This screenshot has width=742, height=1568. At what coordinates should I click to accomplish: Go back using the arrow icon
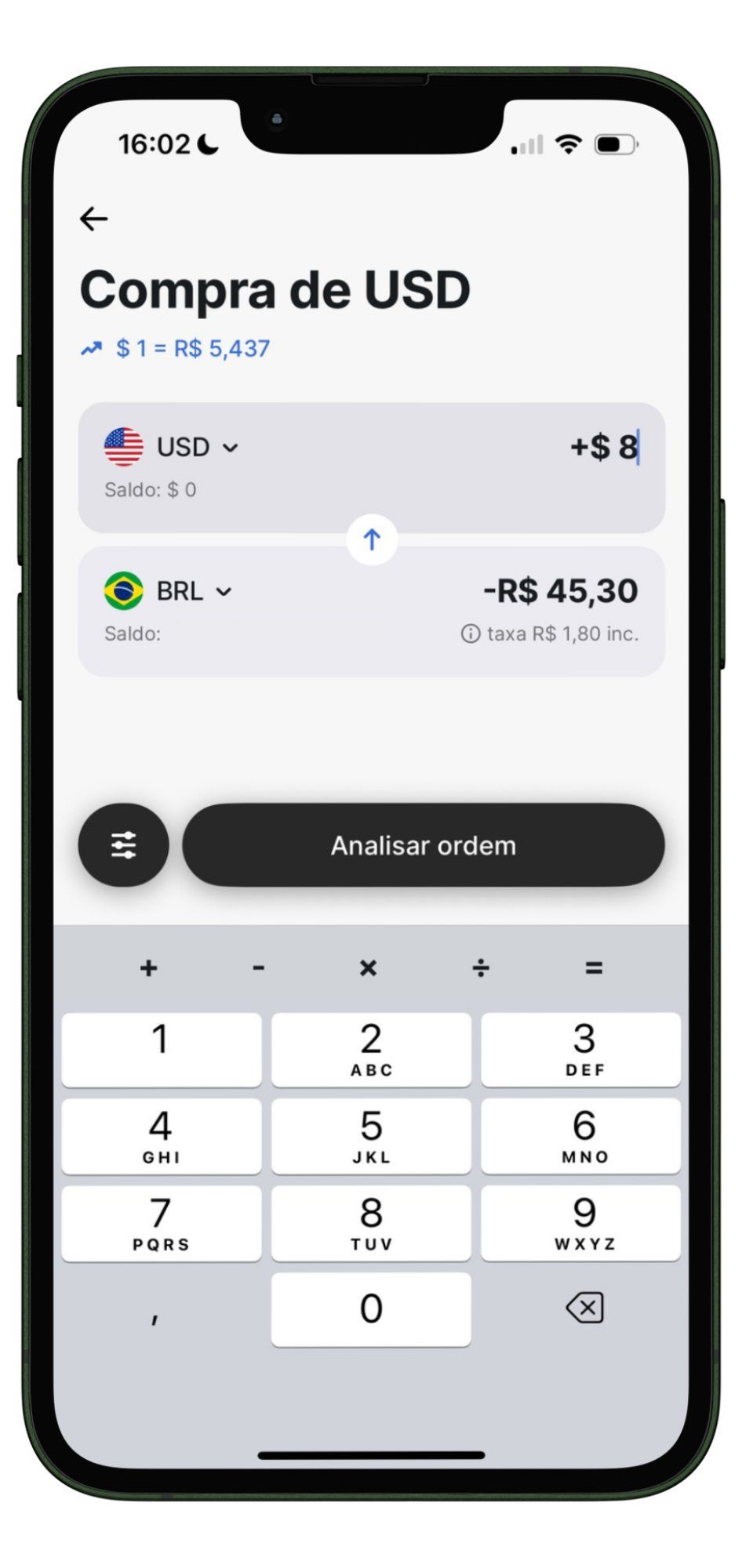93,219
